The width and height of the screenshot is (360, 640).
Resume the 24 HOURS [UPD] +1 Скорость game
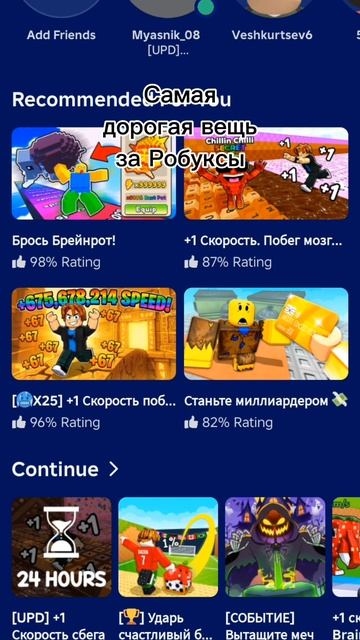click(x=62, y=547)
